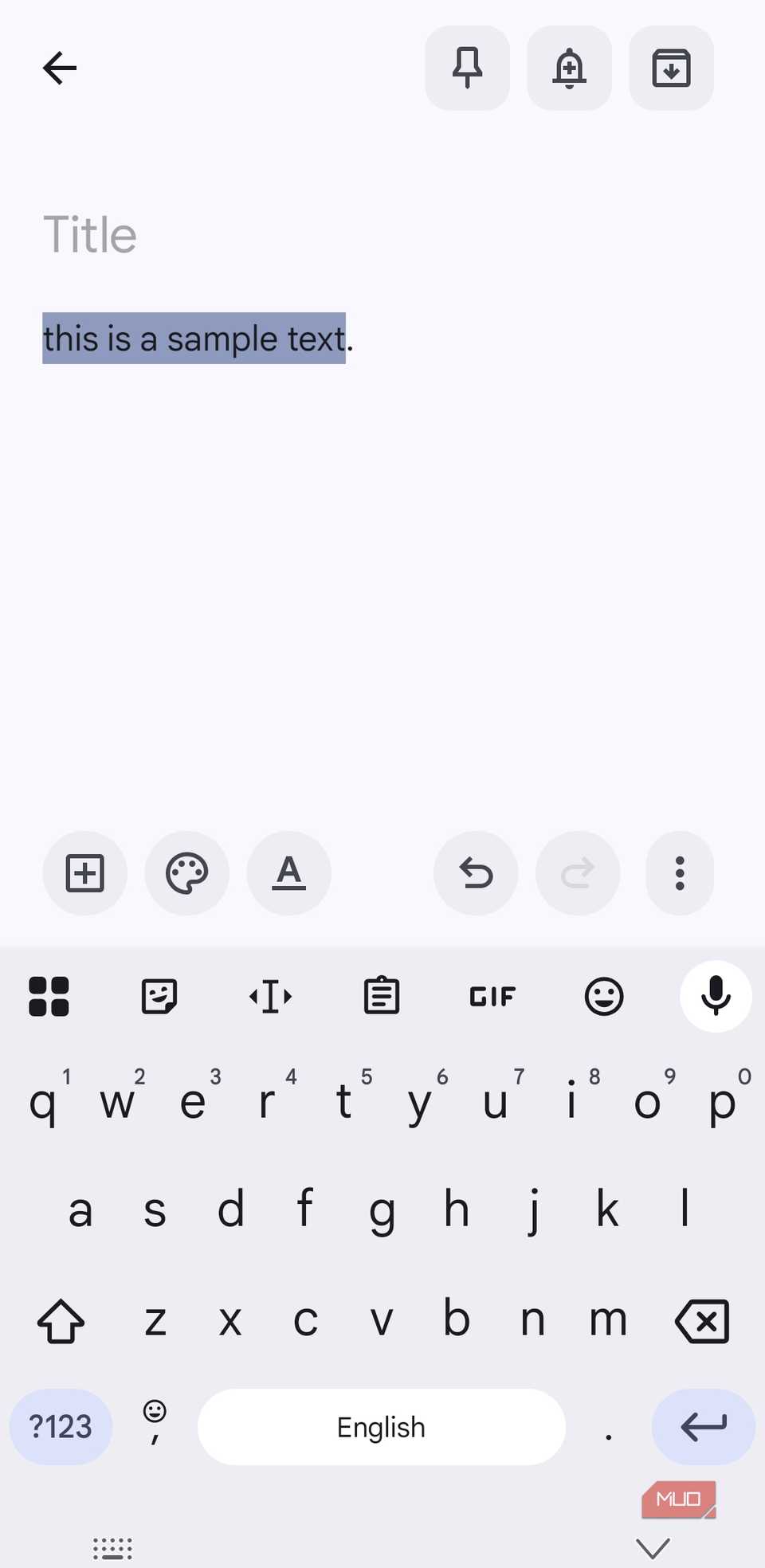Open text formatting options
The width and height of the screenshot is (765, 1568).
288,873
